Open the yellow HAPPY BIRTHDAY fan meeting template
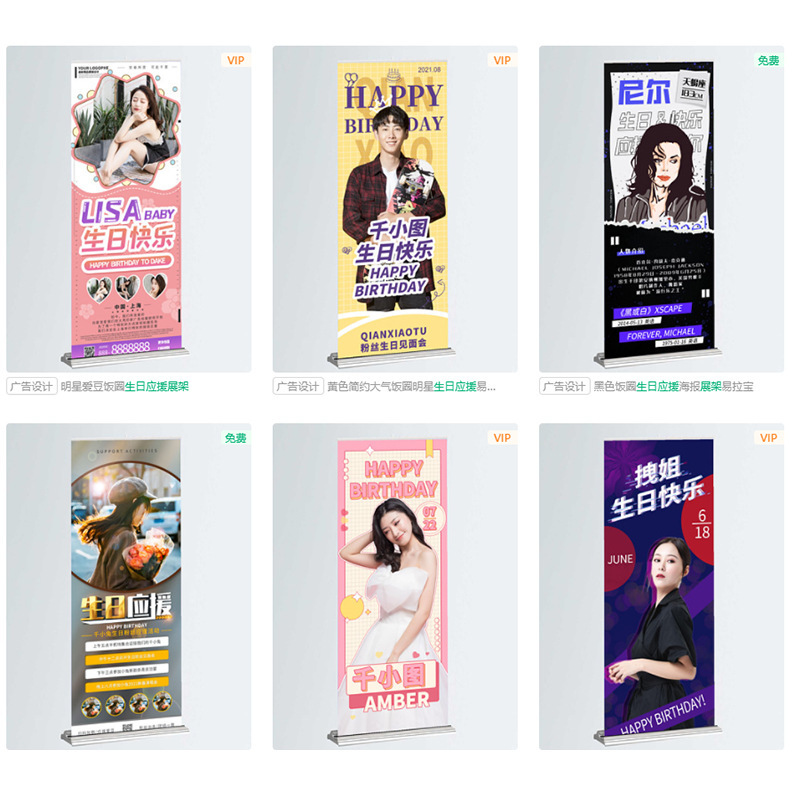This screenshot has width=794, height=794. [x=394, y=210]
